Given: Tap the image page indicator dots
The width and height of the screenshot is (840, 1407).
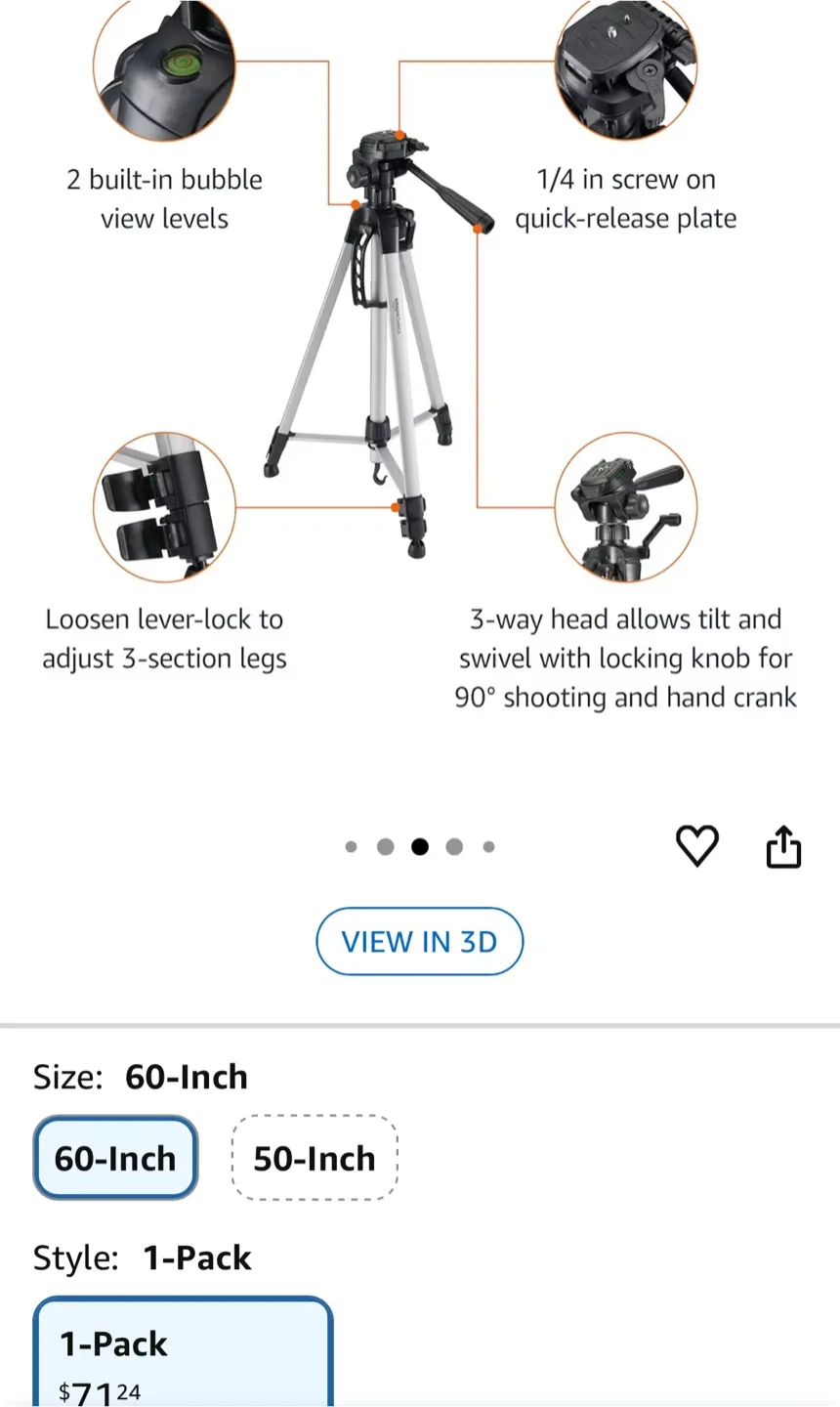Looking at the screenshot, I should [420, 847].
